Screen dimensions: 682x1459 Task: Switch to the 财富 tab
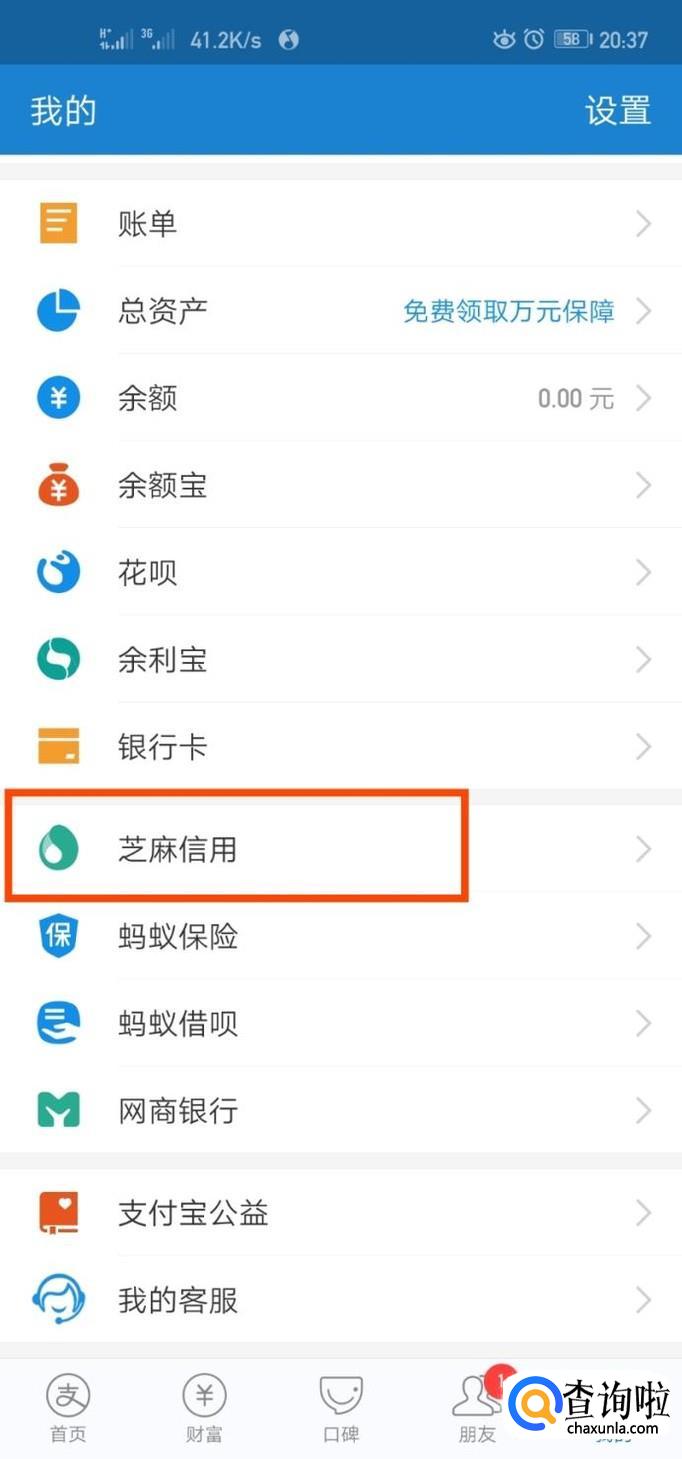point(204,1408)
